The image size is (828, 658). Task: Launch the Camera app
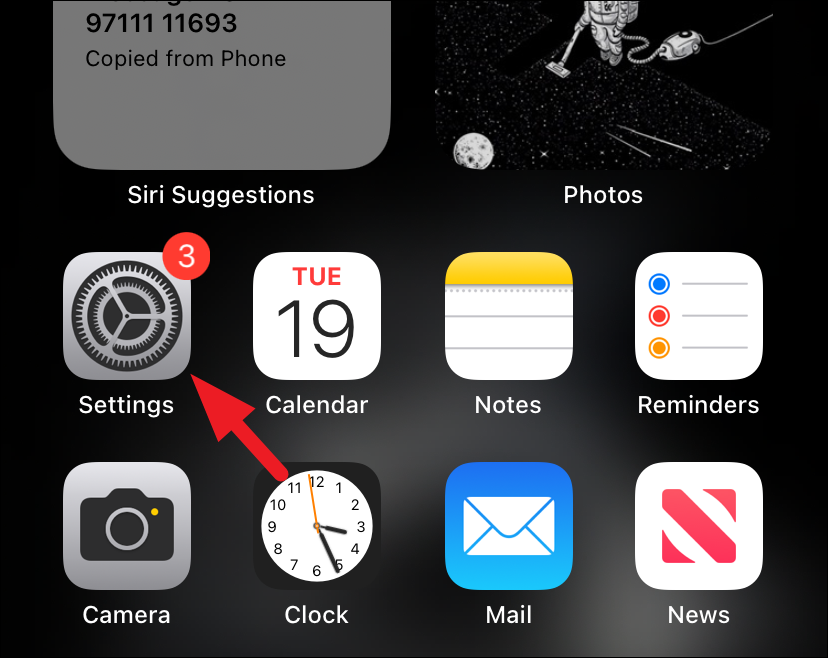pyautogui.click(x=127, y=526)
